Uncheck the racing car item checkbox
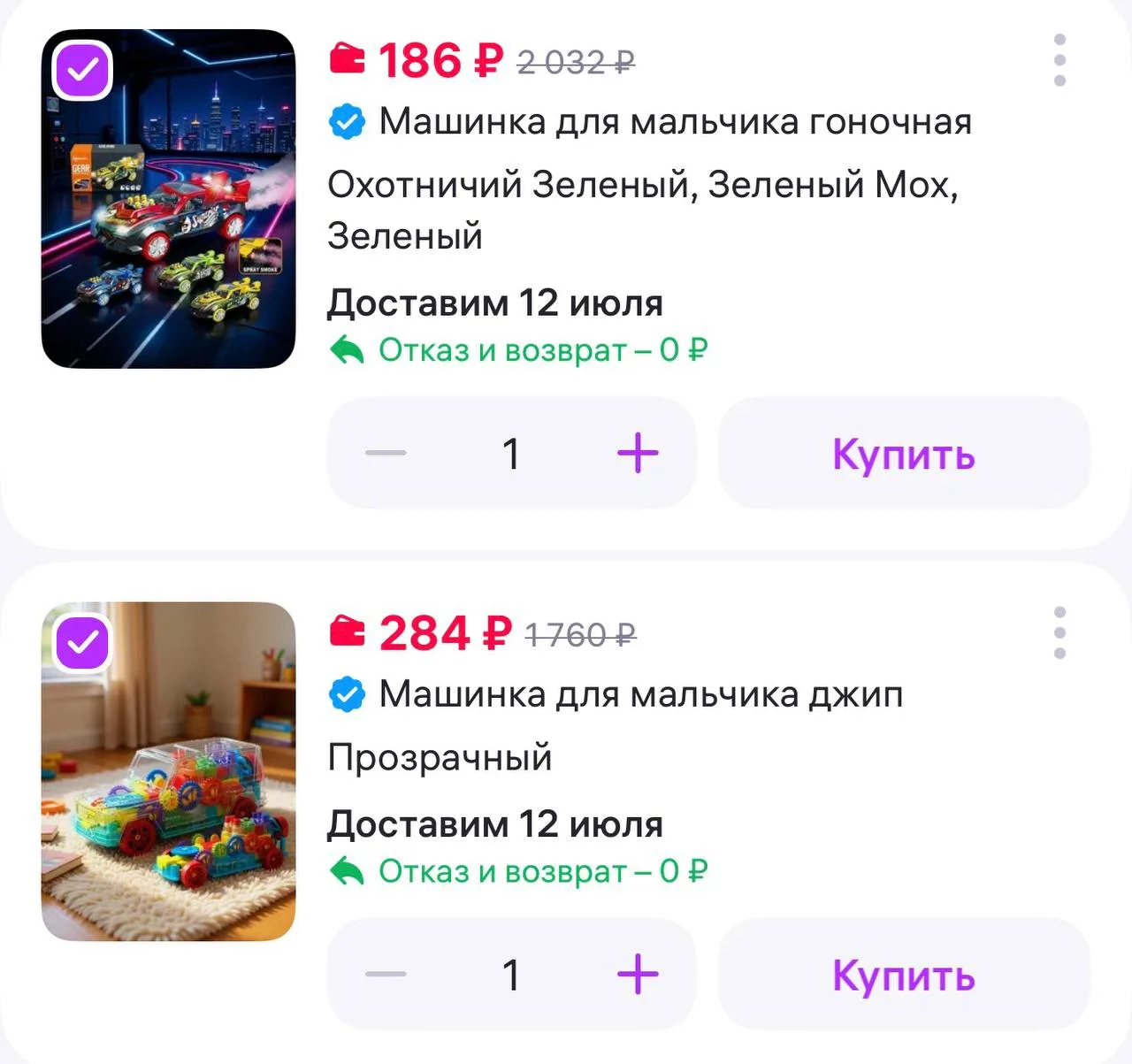This screenshot has height=1064, width=1132. (x=82, y=70)
